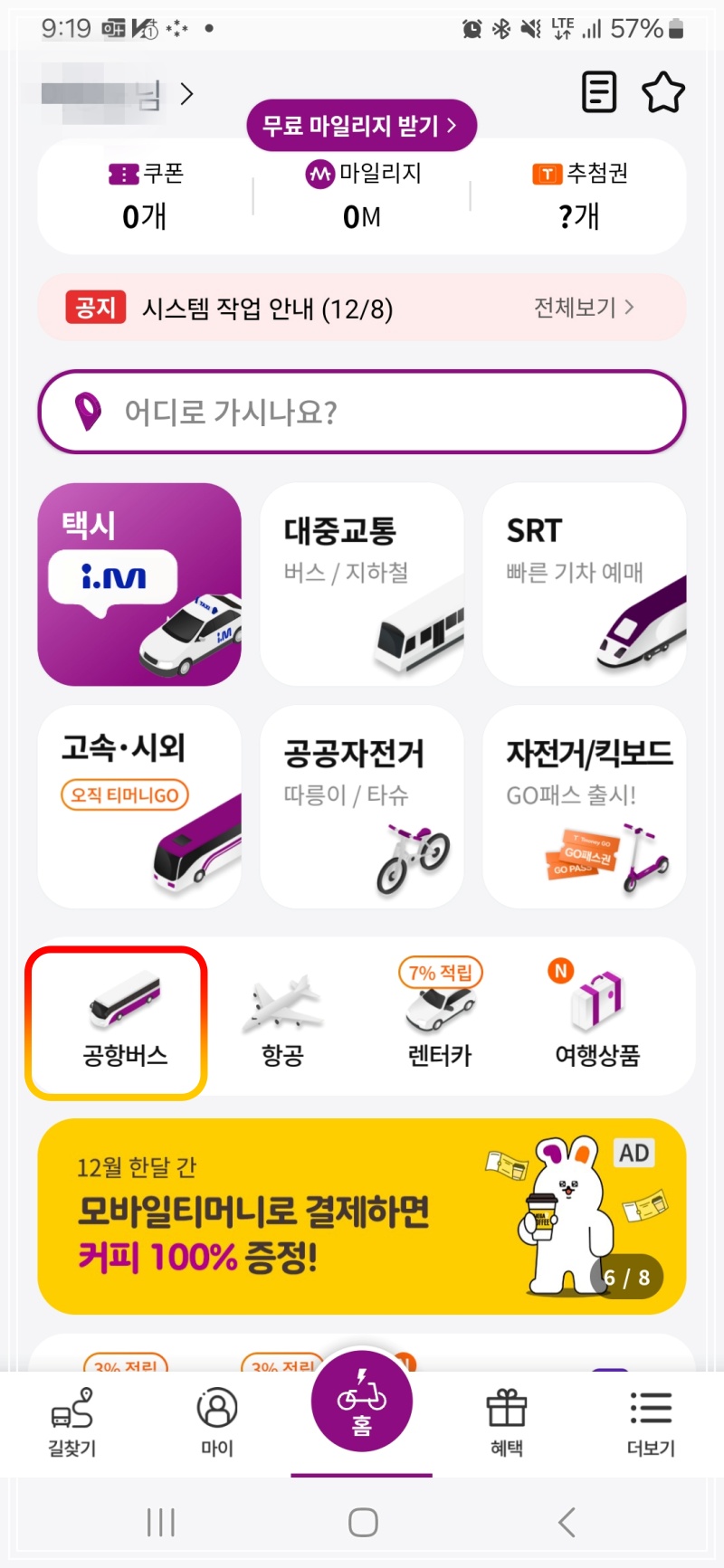Open 무료 마일리지 받기 free mileage offer
This screenshot has height=1568, width=724.
(x=362, y=127)
